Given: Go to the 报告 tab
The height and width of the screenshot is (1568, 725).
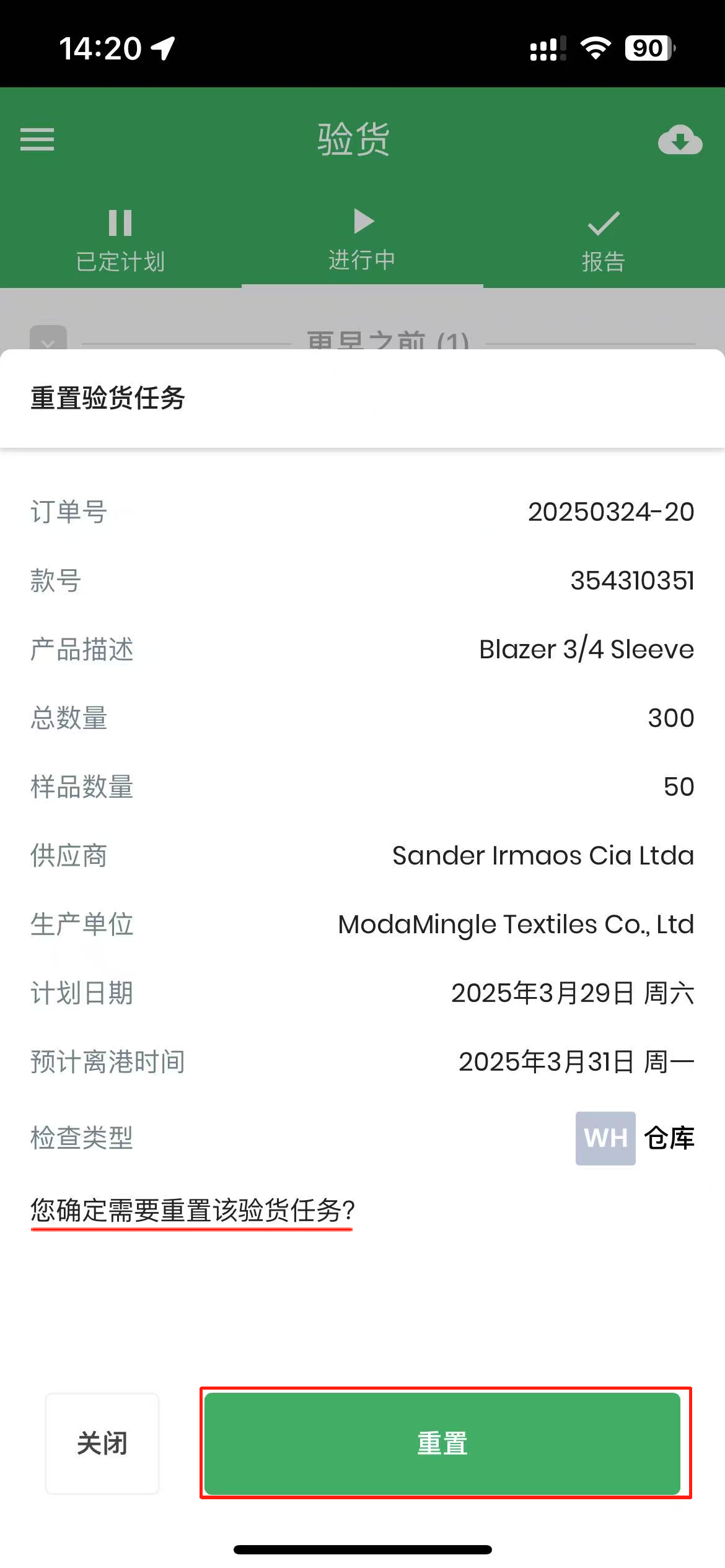Looking at the screenshot, I should 603,243.
